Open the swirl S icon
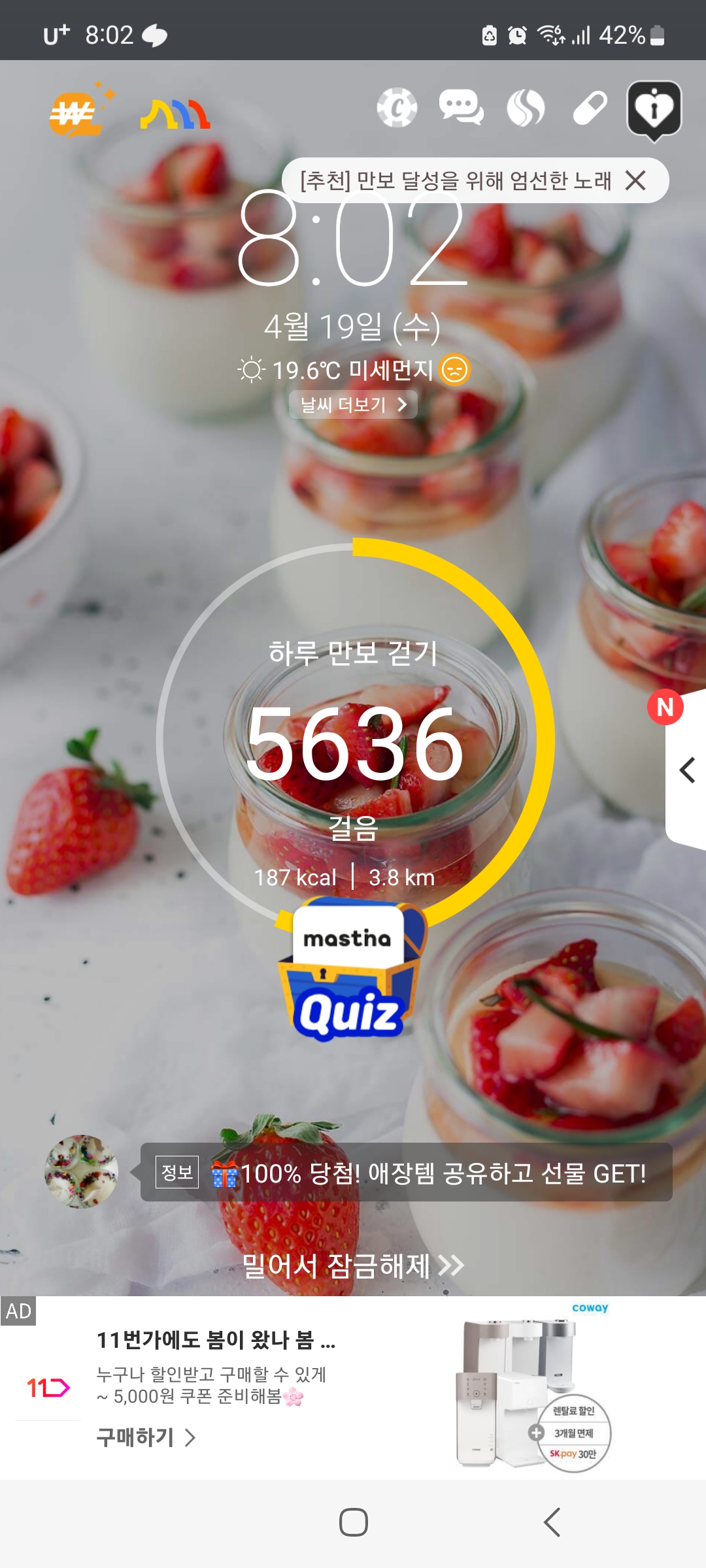This screenshot has width=706, height=1568. [x=526, y=108]
